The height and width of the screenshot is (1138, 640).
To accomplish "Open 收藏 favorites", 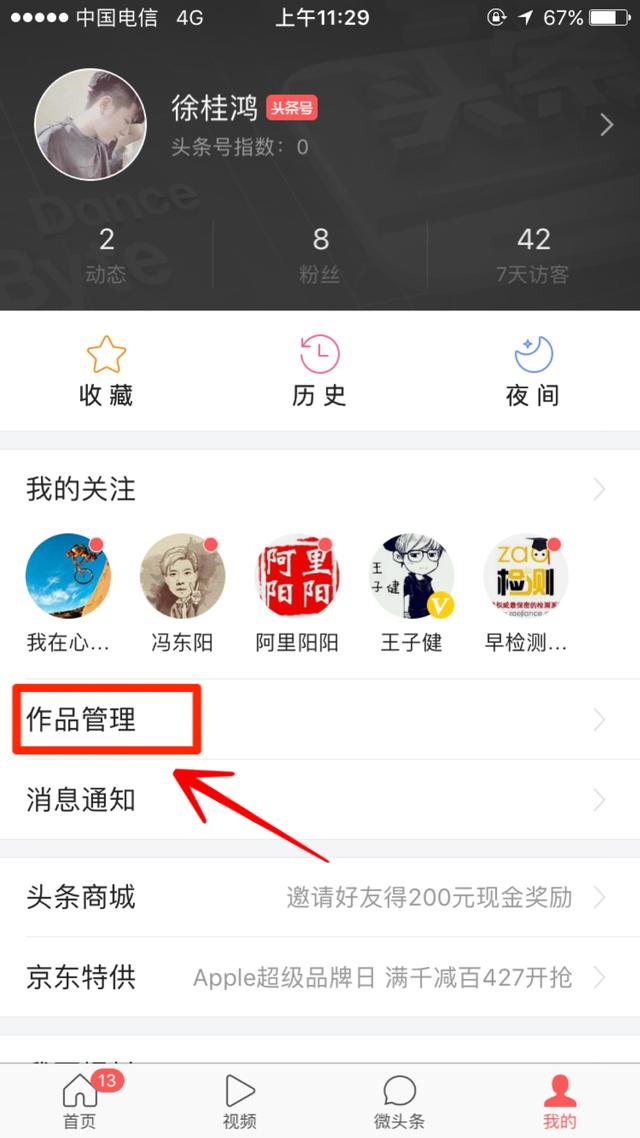I will [x=106, y=372].
